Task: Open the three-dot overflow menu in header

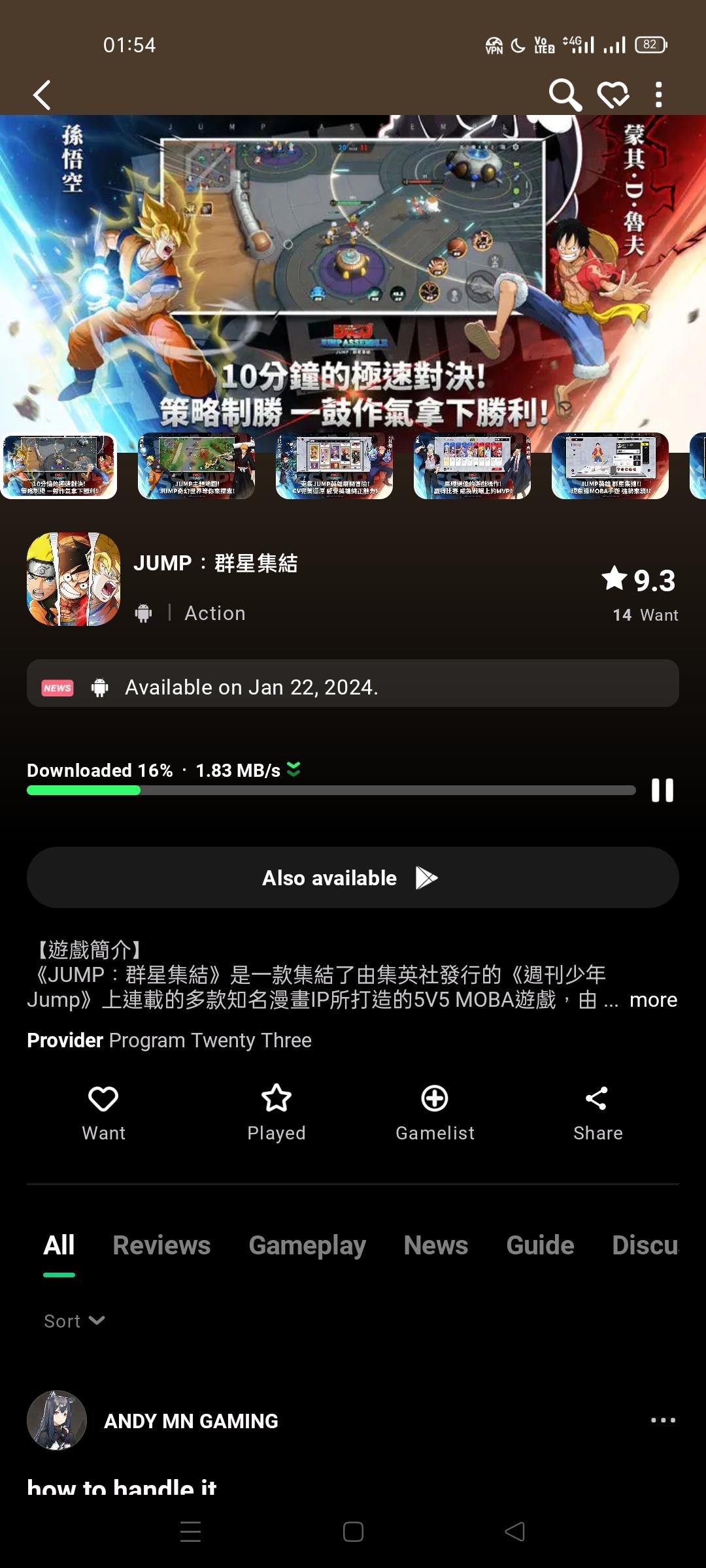Action: pyautogui.click(x=659, y=95)
